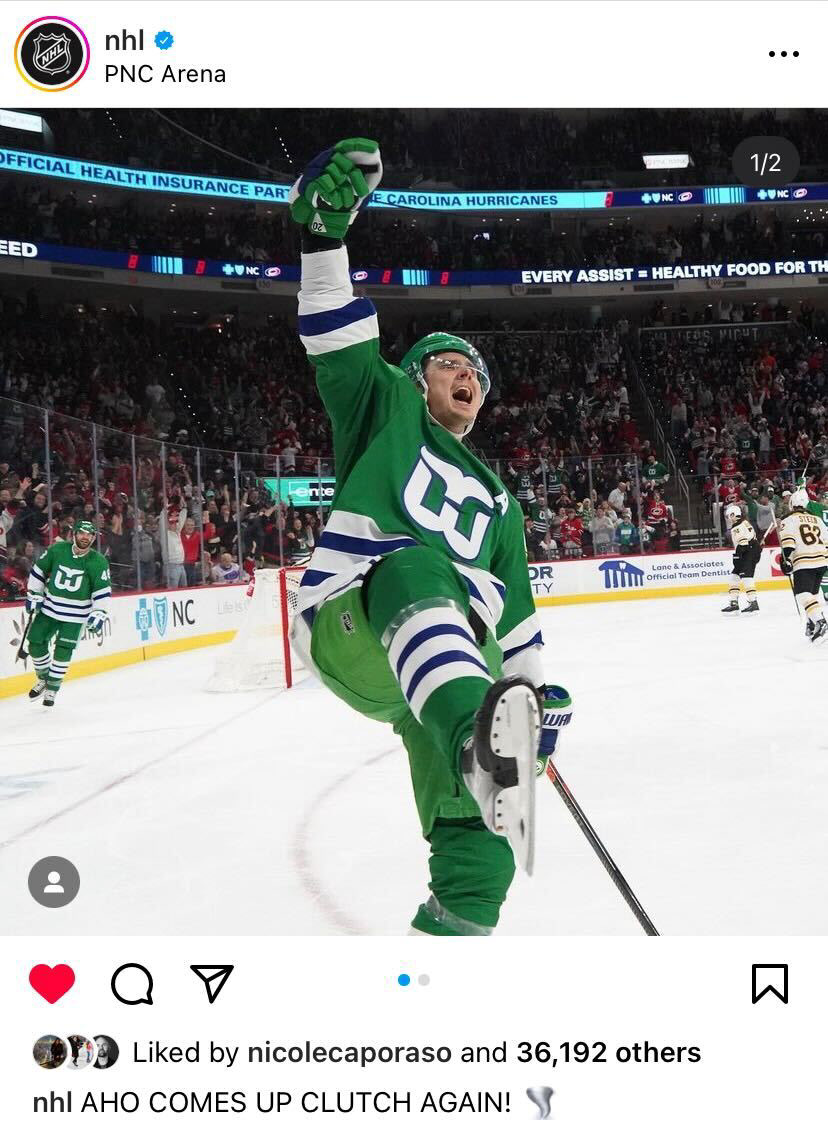
Task: Show tagged people on the photo
Action: coord(54,882)
